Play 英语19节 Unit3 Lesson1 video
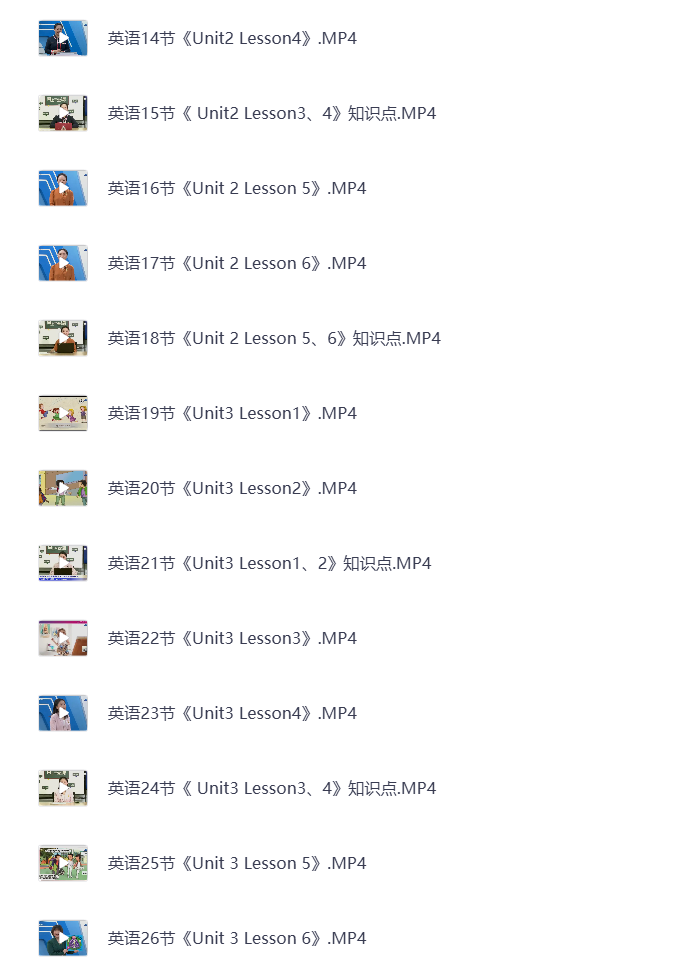 pyautogui.click(x=232, y=414)
